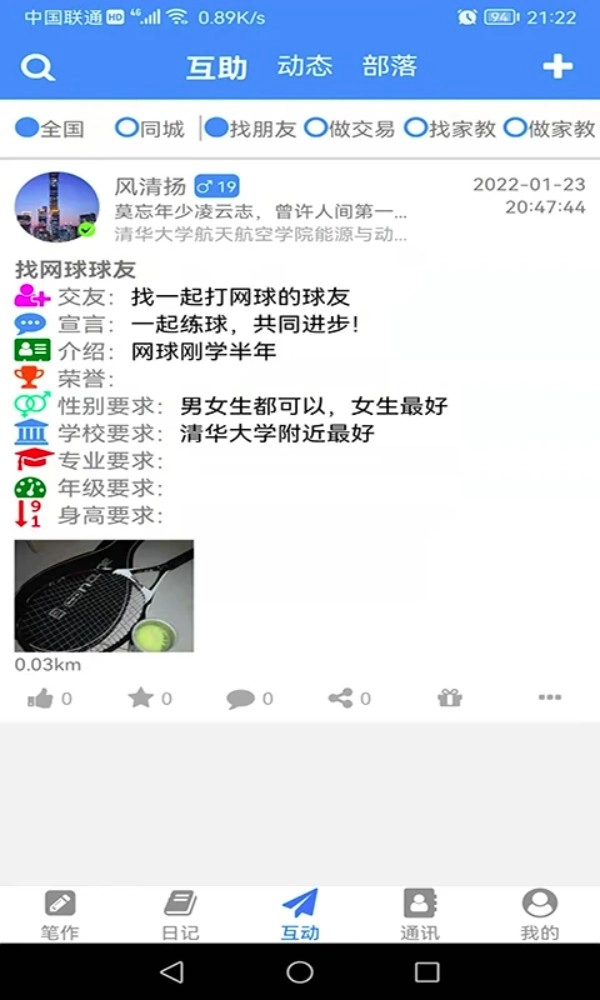Like 风清扬's post
Viewport: 600px width, 1000px height.
41,699
